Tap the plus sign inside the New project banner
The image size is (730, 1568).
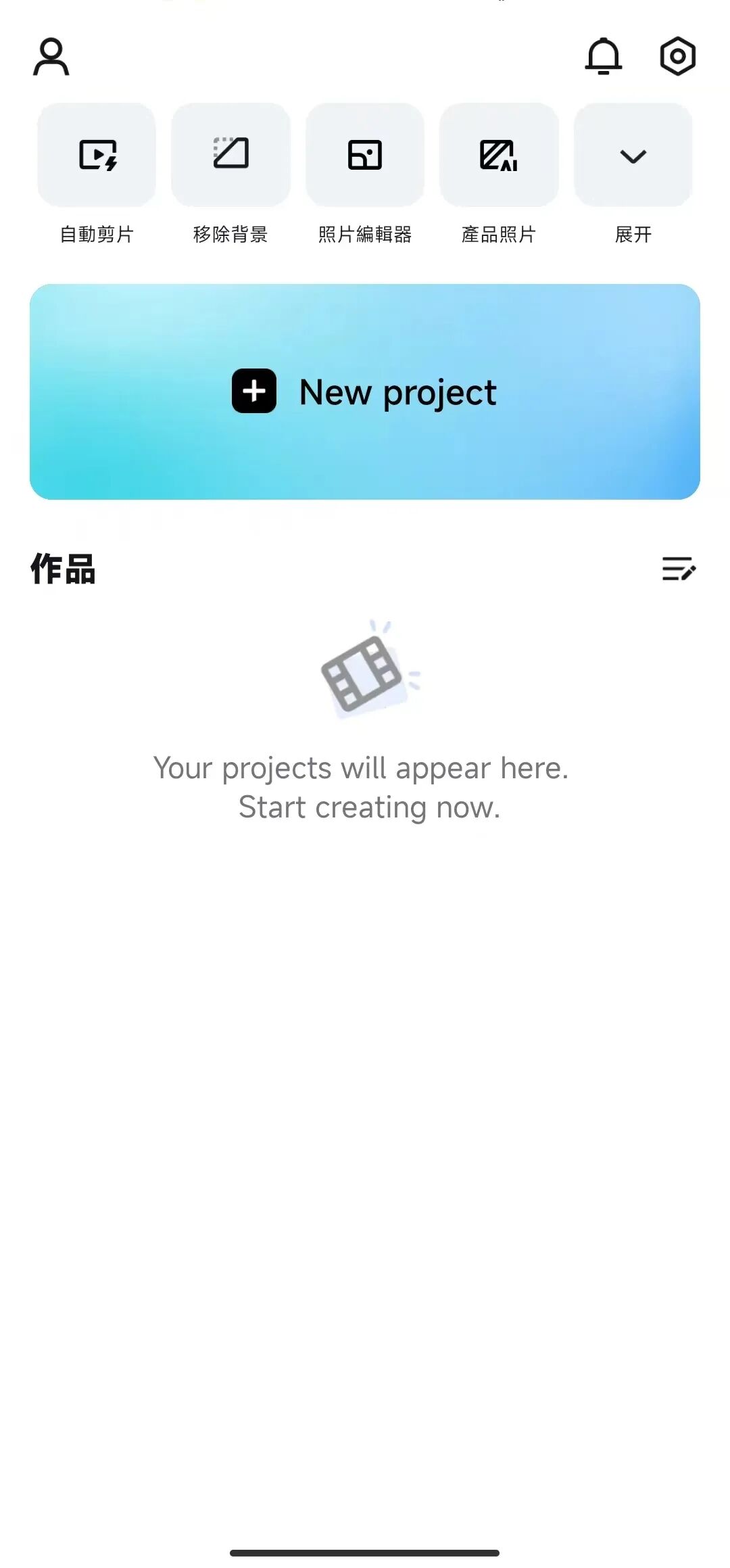255,391
